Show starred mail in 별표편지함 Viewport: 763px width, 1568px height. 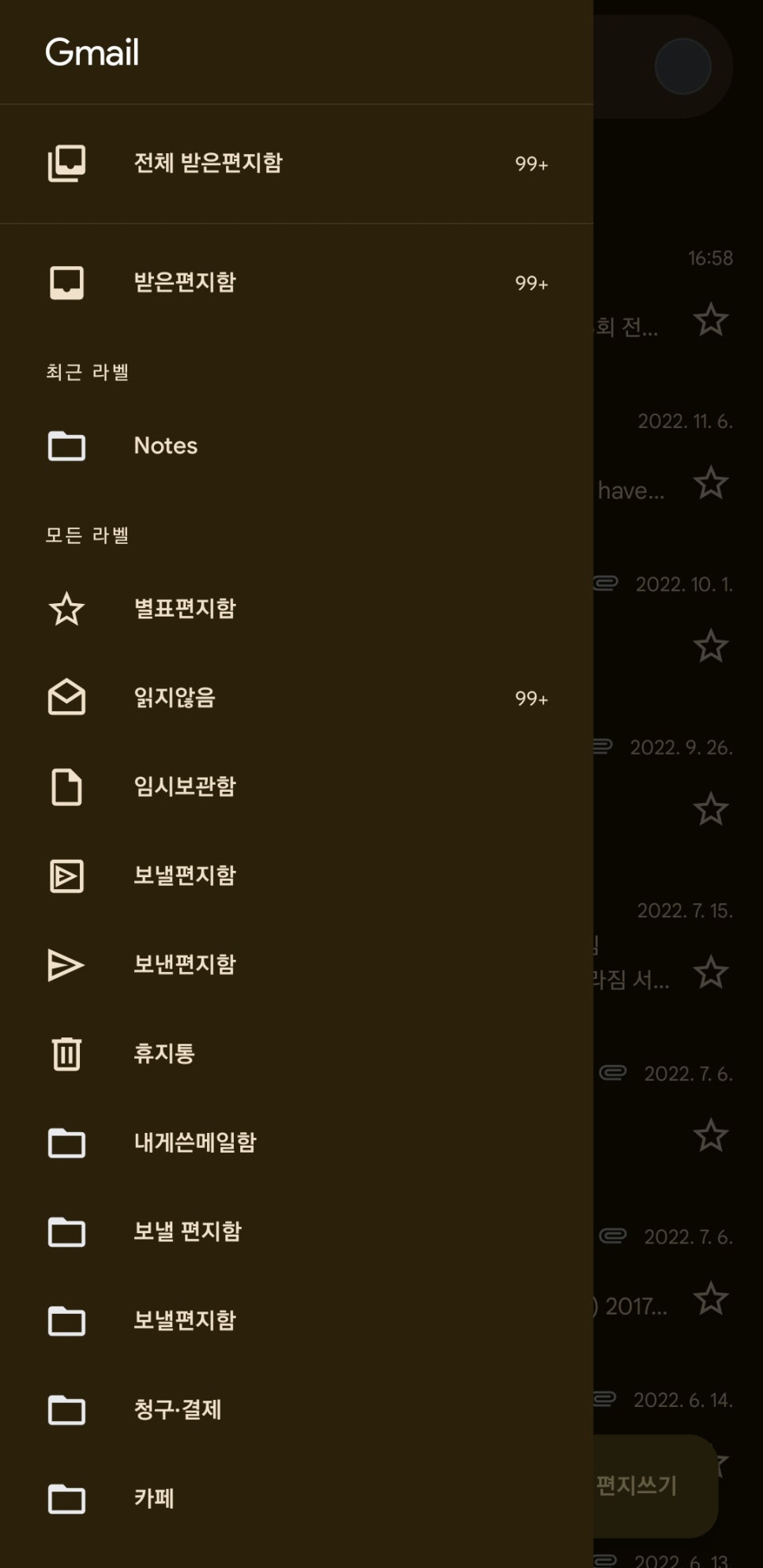(296, 609)
